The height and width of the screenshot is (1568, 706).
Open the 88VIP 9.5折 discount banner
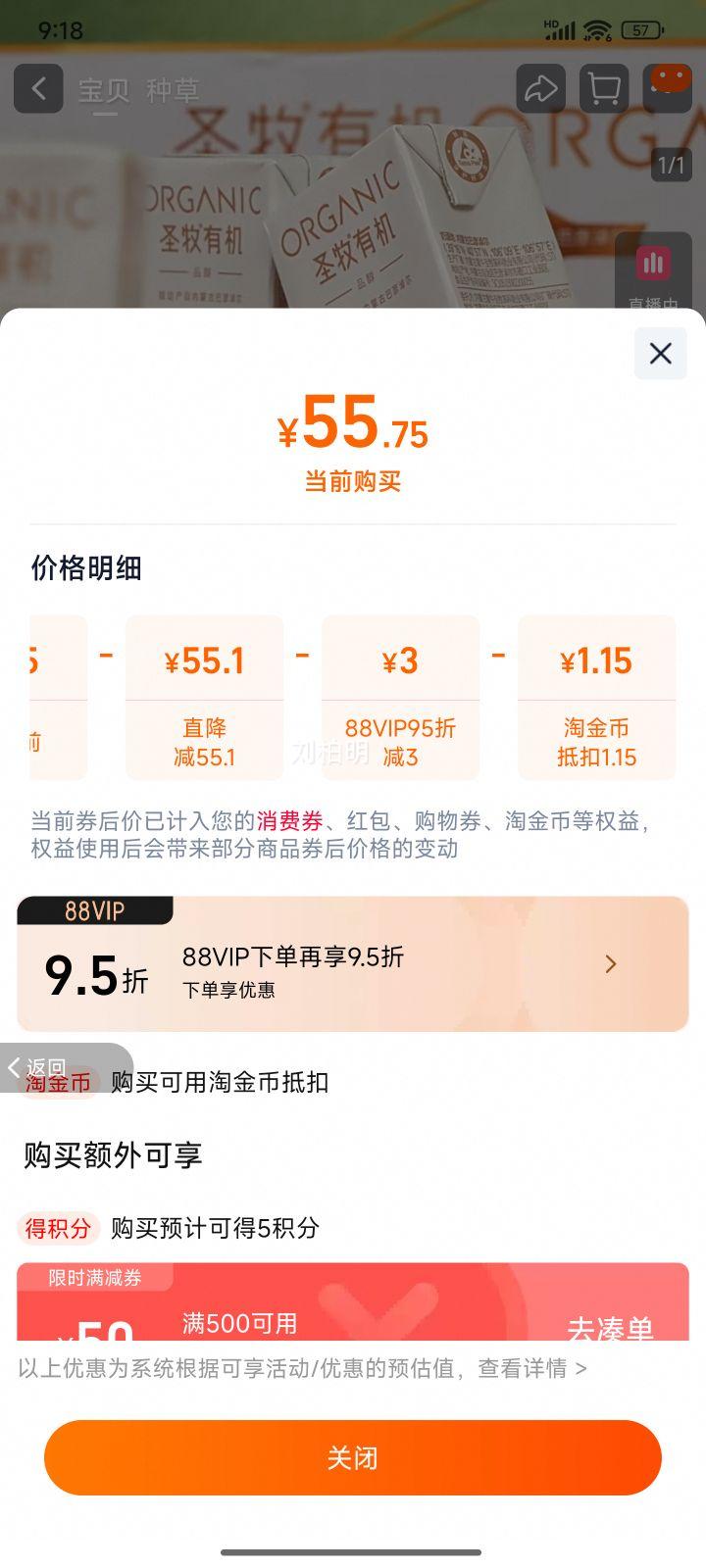tap(353, 964)
